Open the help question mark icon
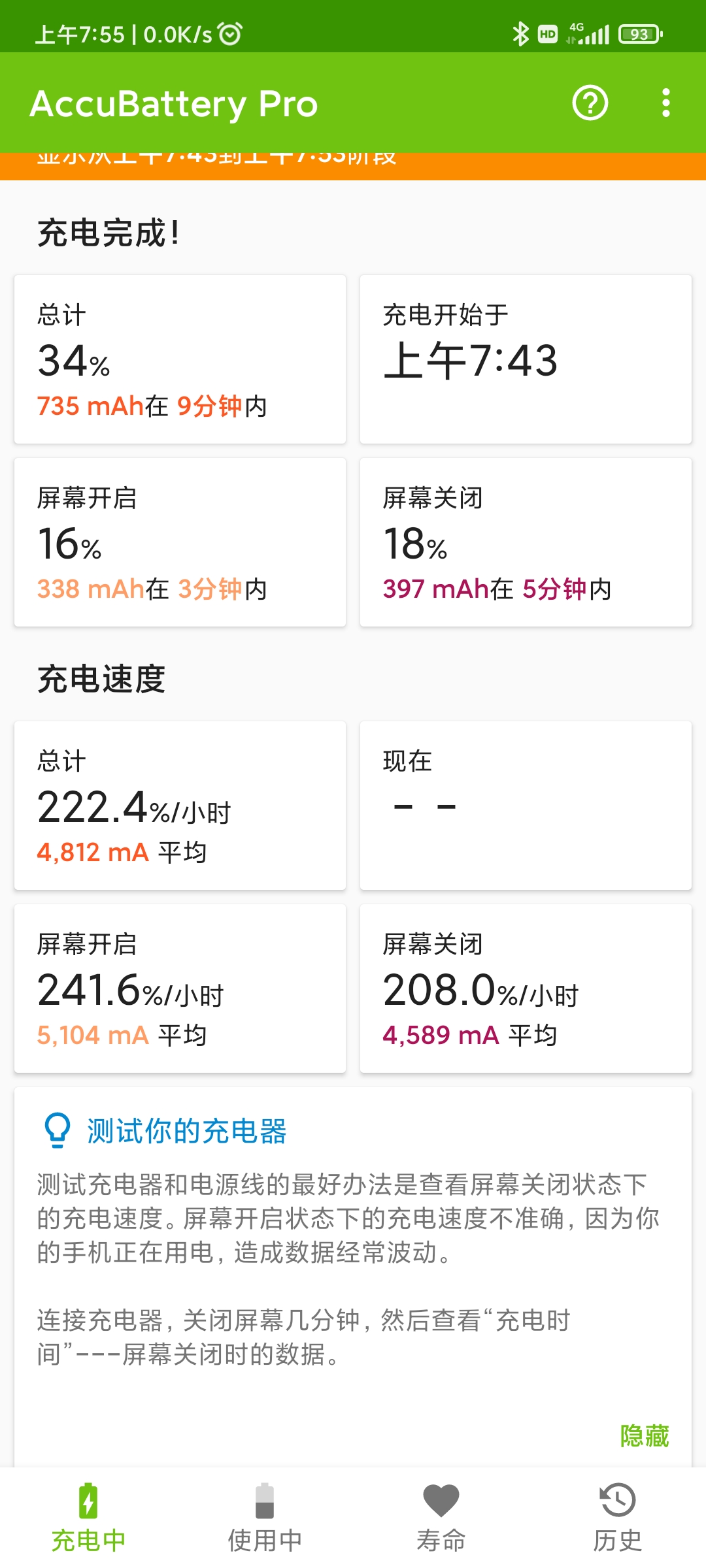 coord(590,103)
